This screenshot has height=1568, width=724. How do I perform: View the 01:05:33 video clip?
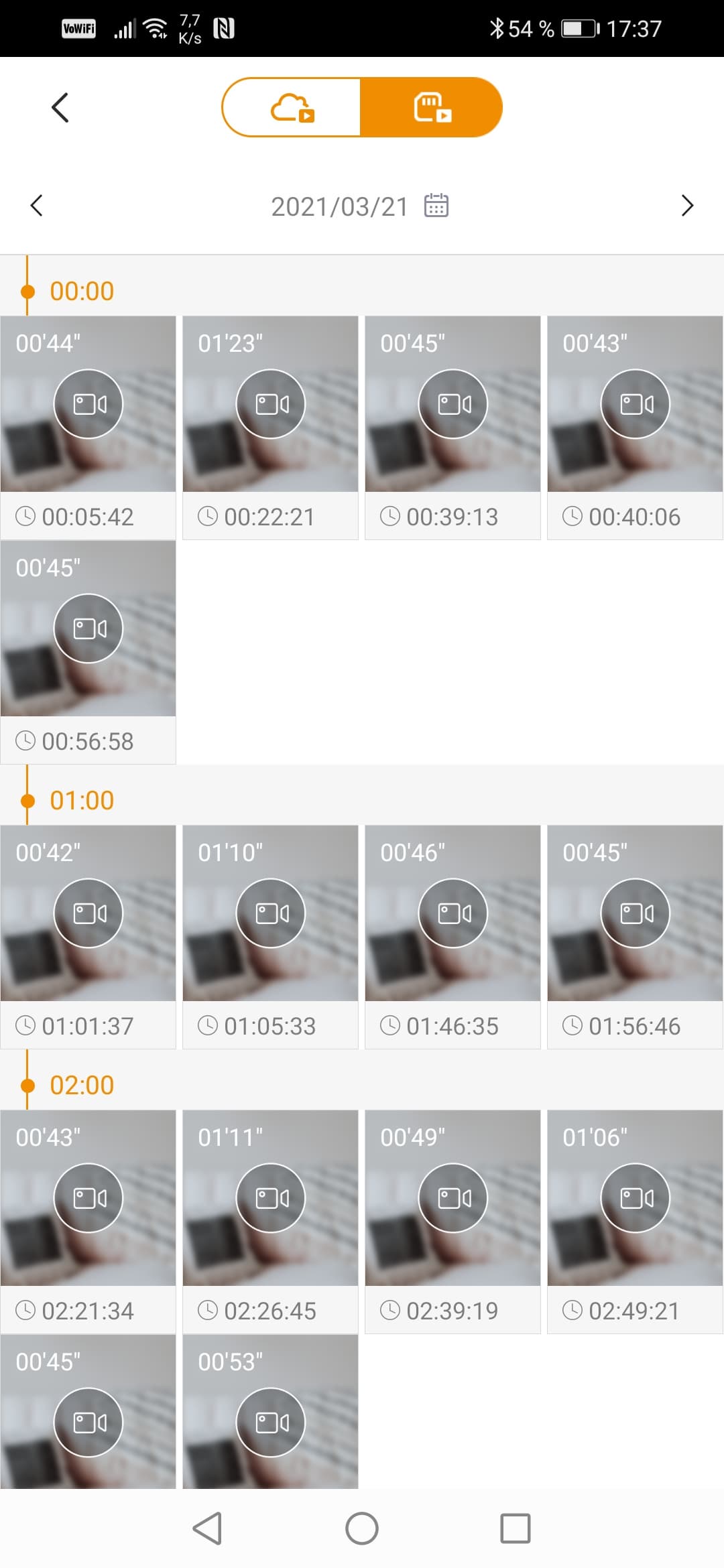(271, 914)
